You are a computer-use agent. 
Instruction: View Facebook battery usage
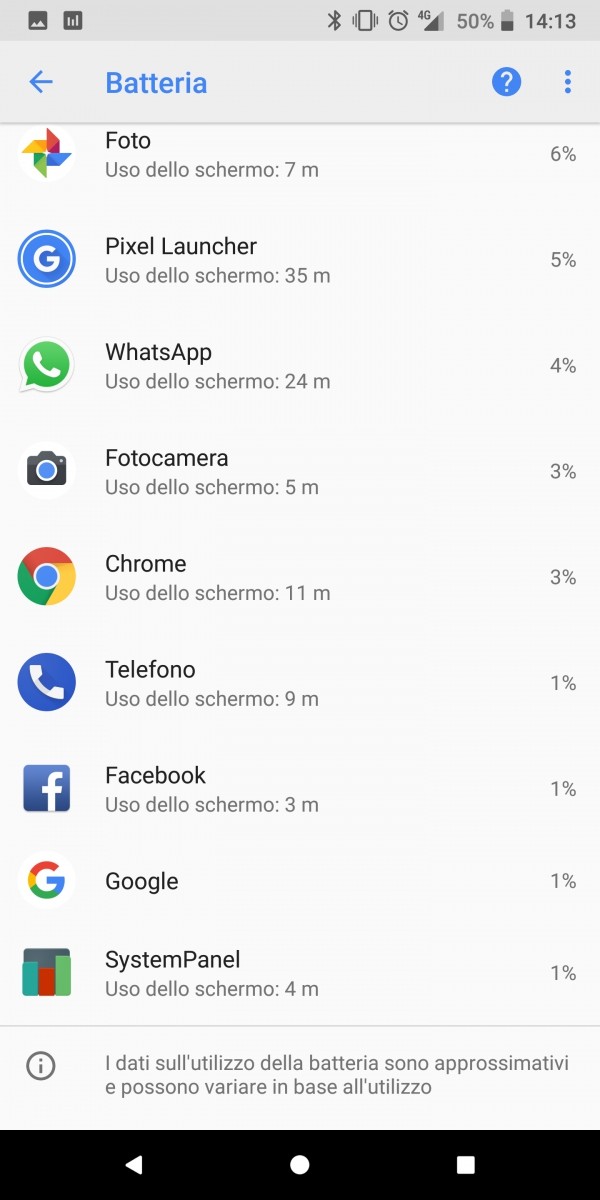(300, 789)
